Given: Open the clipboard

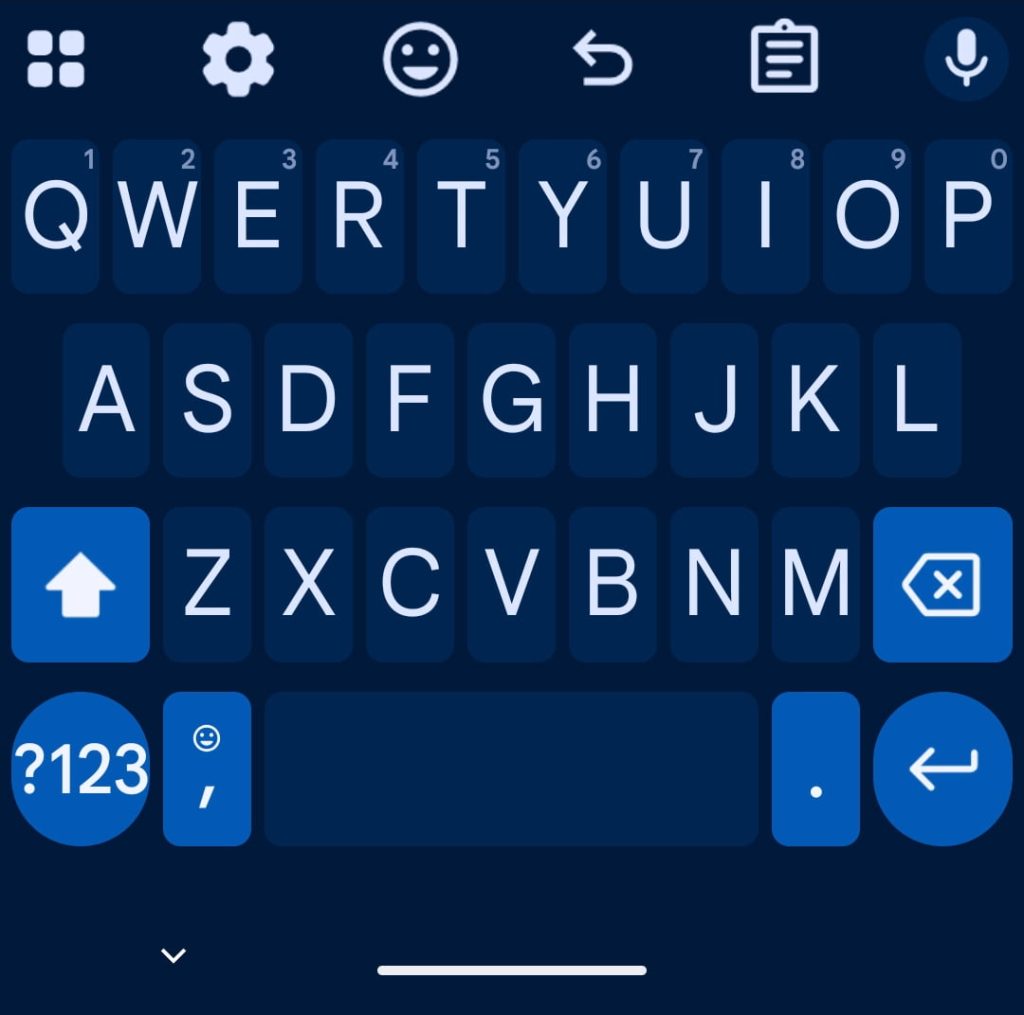Looking at the screenshot, I should pyautogui.click(x=785, y=58).
